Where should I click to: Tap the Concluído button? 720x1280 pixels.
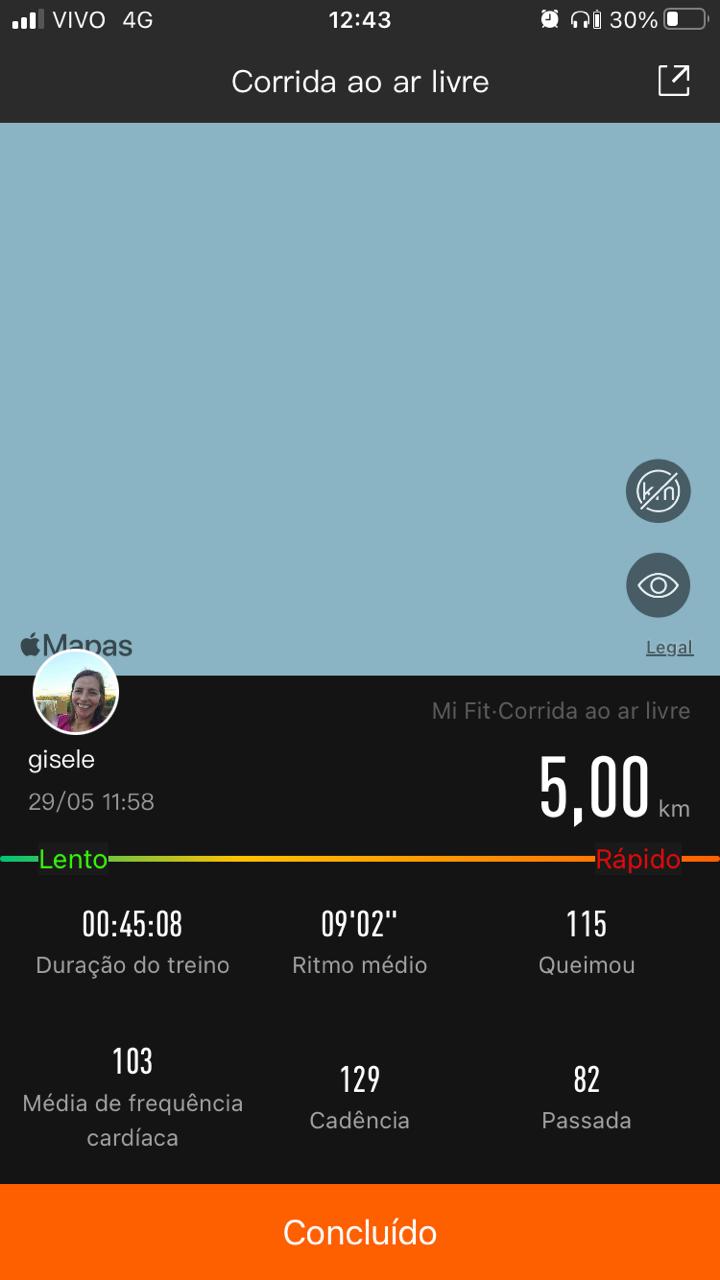point(360,1232)
